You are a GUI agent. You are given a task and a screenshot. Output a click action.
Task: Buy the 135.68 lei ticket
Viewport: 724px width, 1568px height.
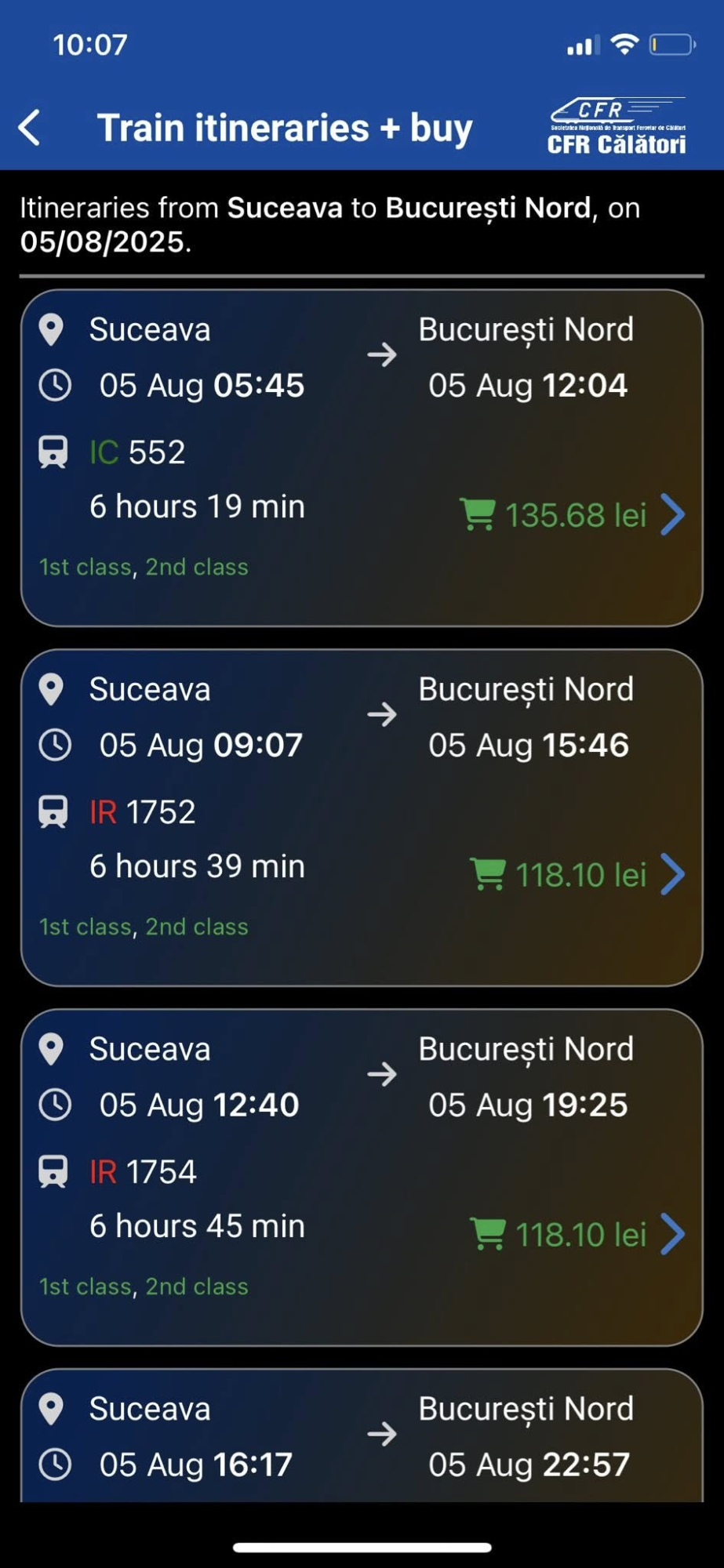coord(573,515)
